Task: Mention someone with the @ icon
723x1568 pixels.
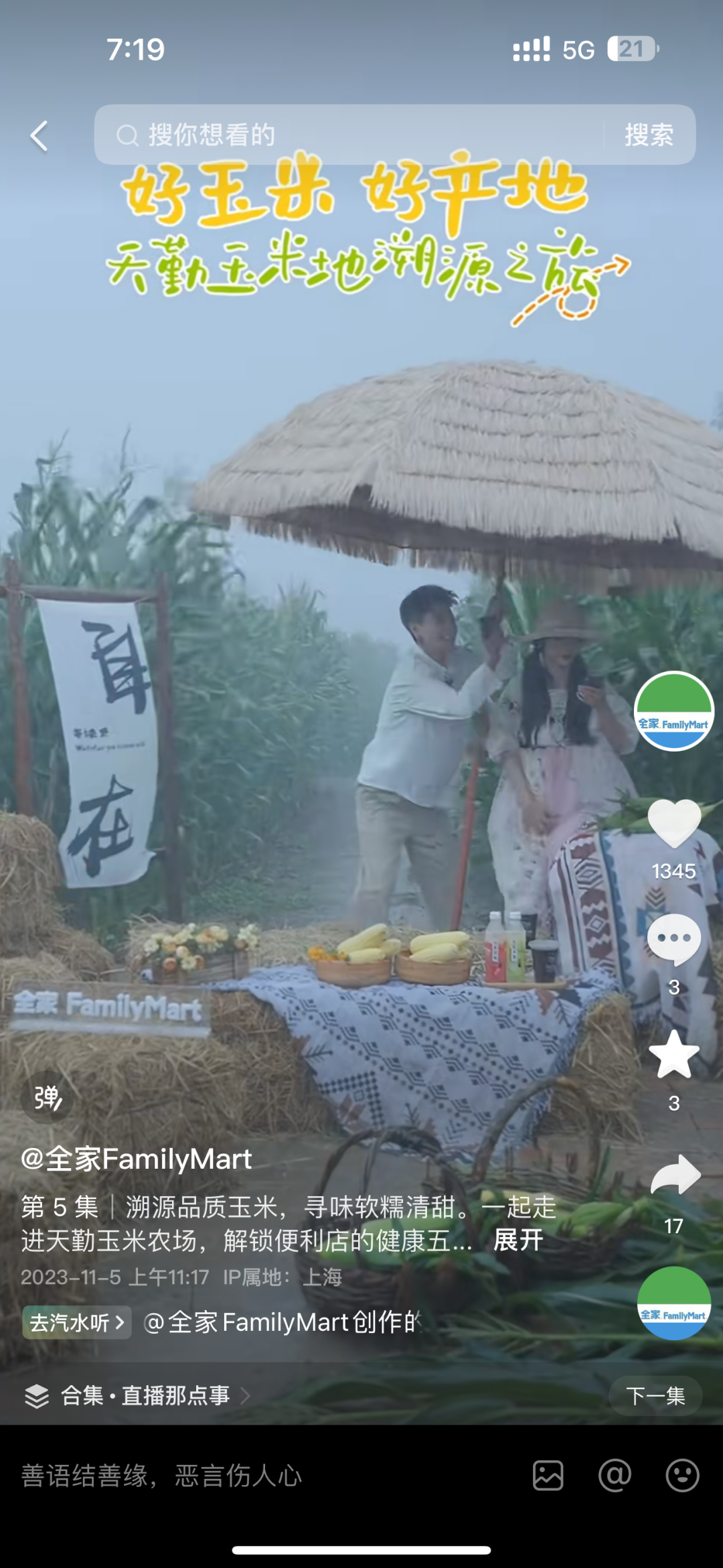Action: 615,1476
